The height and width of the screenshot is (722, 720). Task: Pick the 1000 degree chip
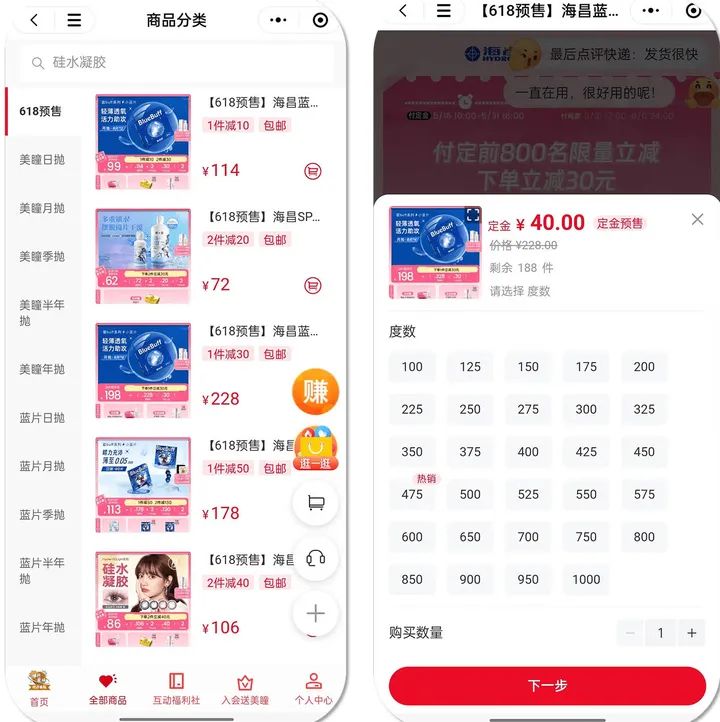click(x=586, y=579)
